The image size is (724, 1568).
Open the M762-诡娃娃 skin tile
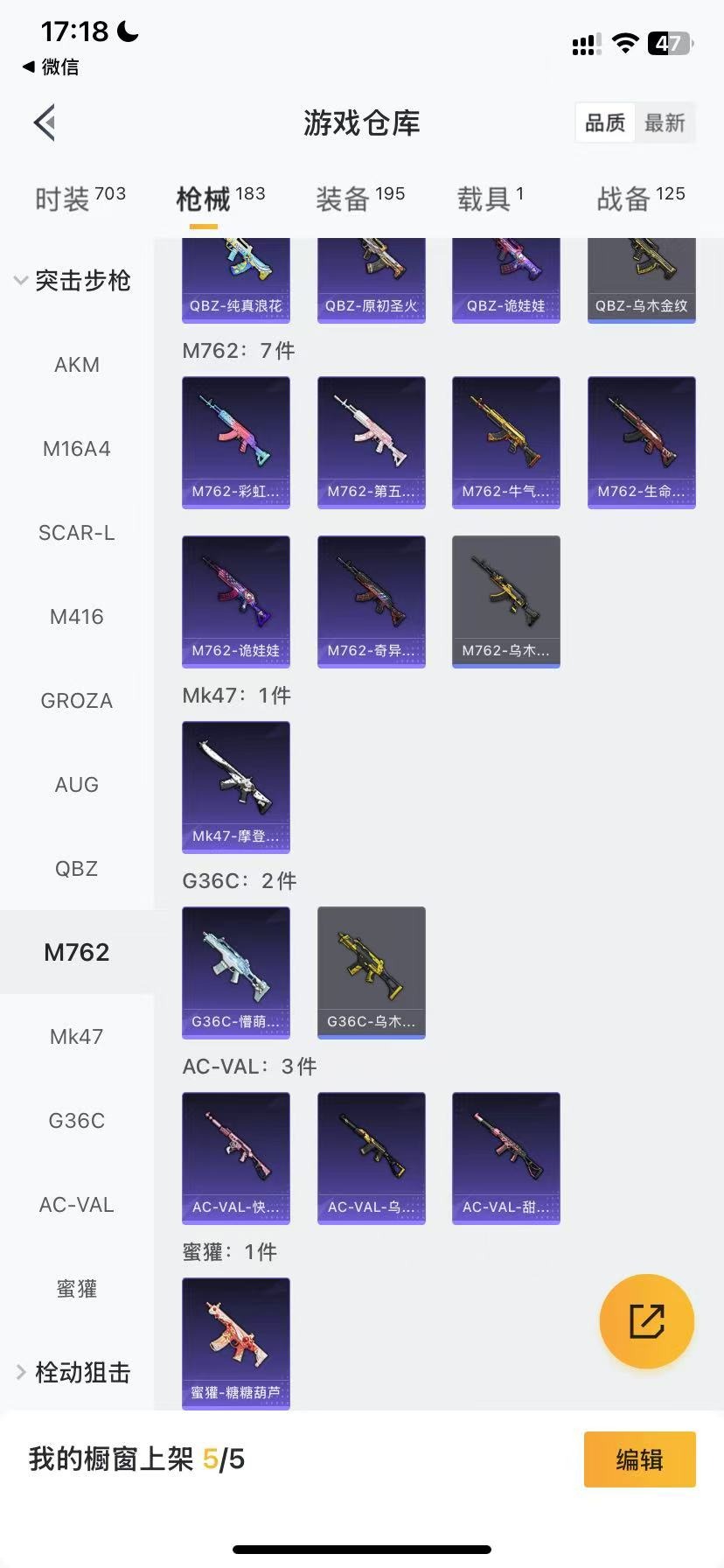[x=236, y=601]
